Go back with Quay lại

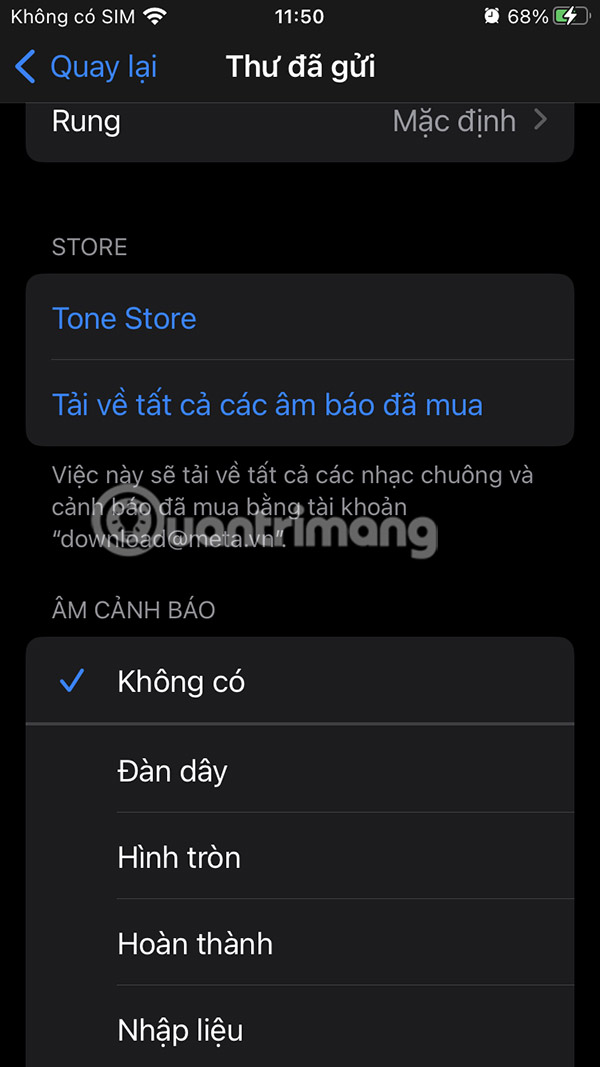[86, 67]
